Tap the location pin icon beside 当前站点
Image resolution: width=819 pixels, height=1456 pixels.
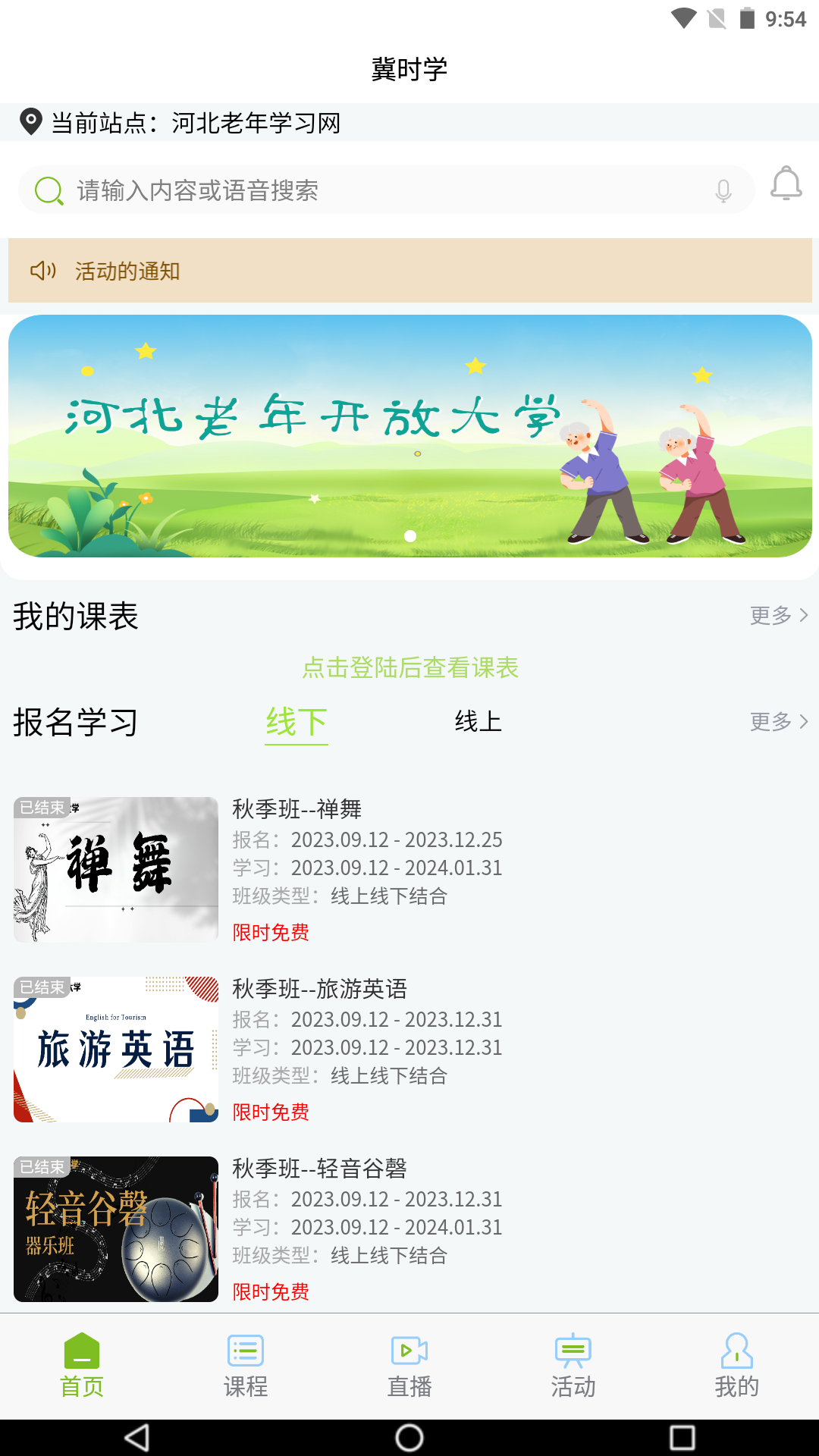(x=31, y=121)
